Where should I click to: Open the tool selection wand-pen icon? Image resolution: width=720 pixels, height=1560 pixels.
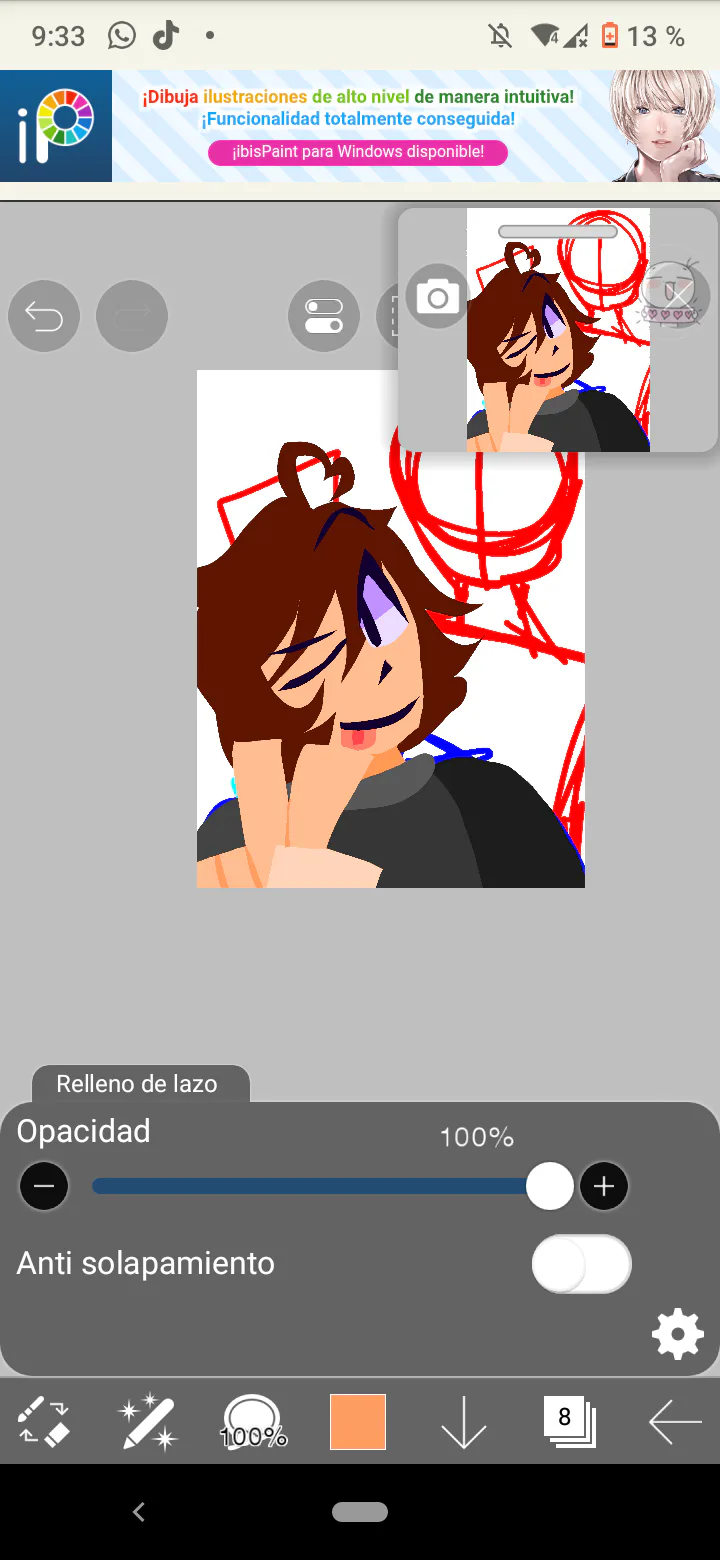tap(147, 1422)
